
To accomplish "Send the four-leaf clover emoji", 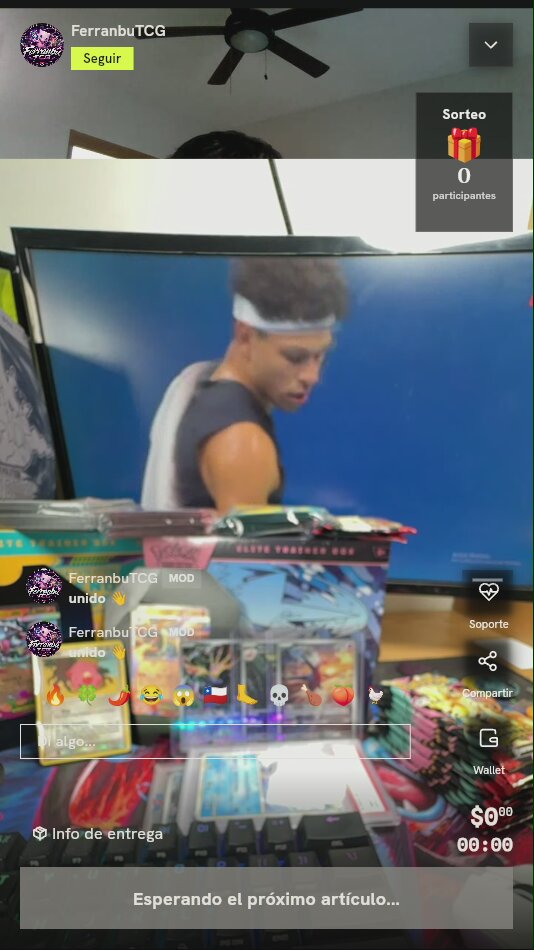I will pyautogui.click(x=87, y=696).
